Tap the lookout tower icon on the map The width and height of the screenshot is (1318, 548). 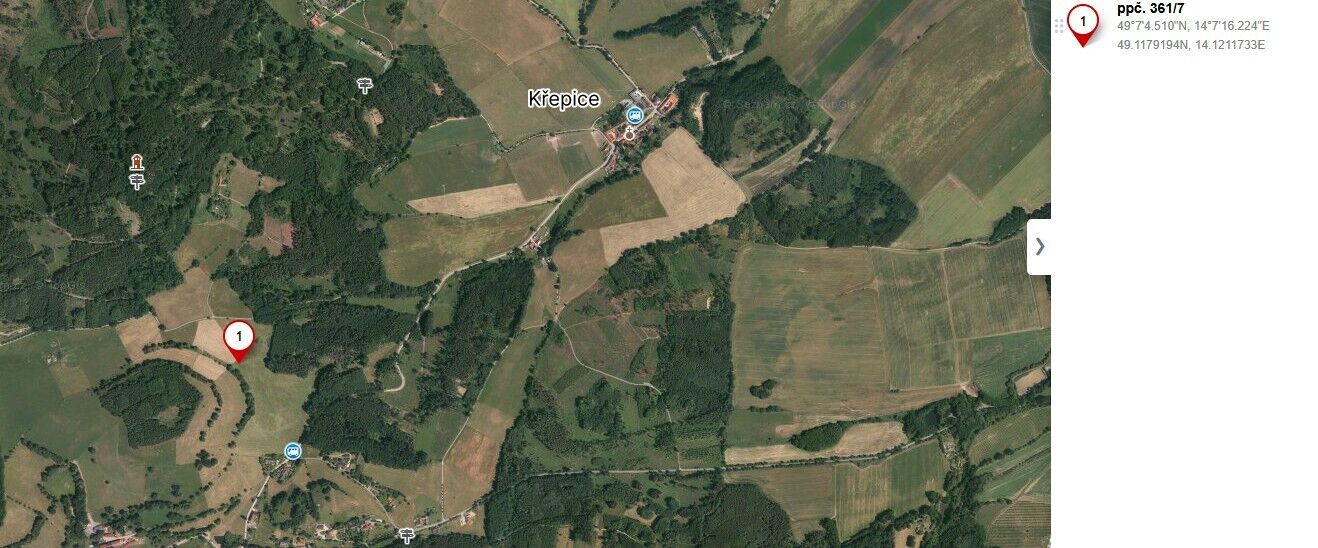coord(137,162)
